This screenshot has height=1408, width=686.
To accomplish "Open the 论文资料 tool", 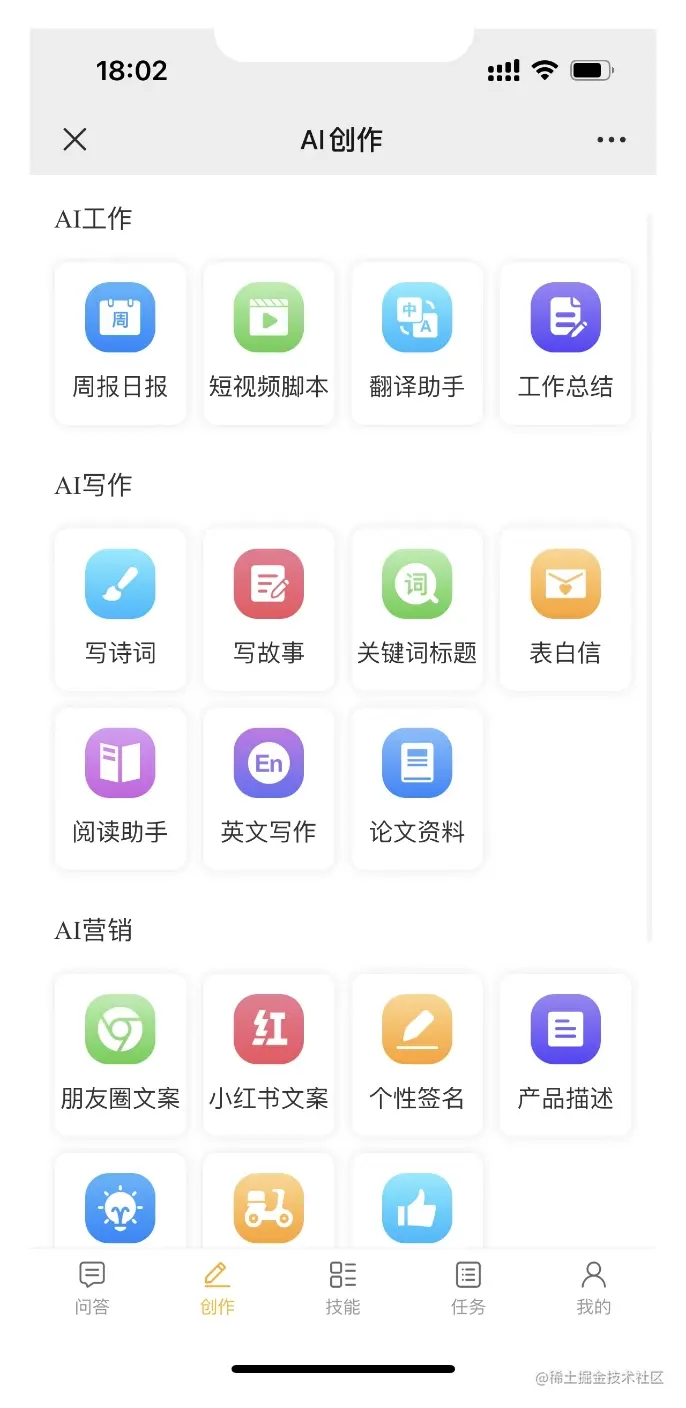I will pyautogui.click(x=417, y=788).
